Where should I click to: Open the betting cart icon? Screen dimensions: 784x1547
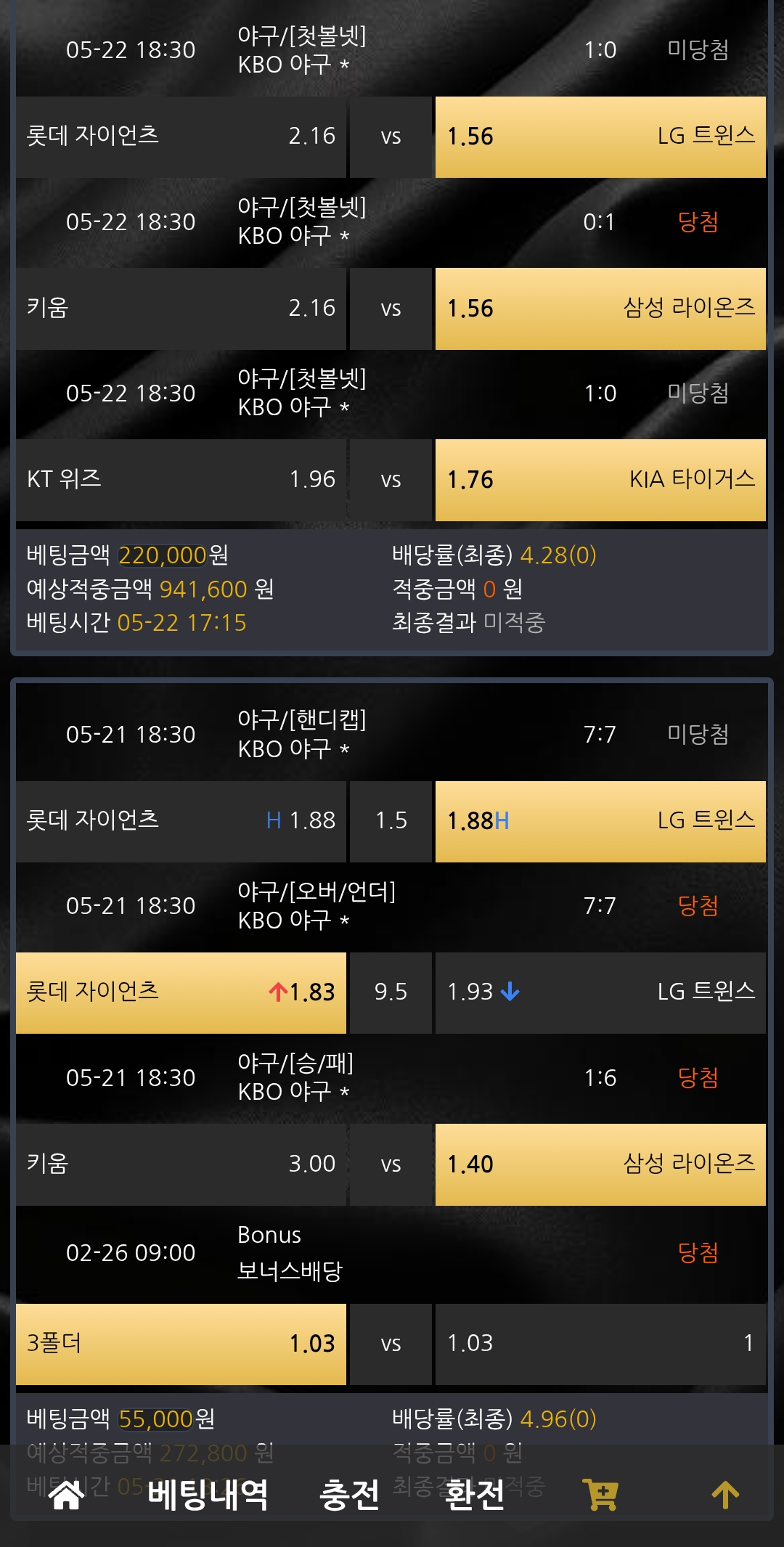[601, 1495]
